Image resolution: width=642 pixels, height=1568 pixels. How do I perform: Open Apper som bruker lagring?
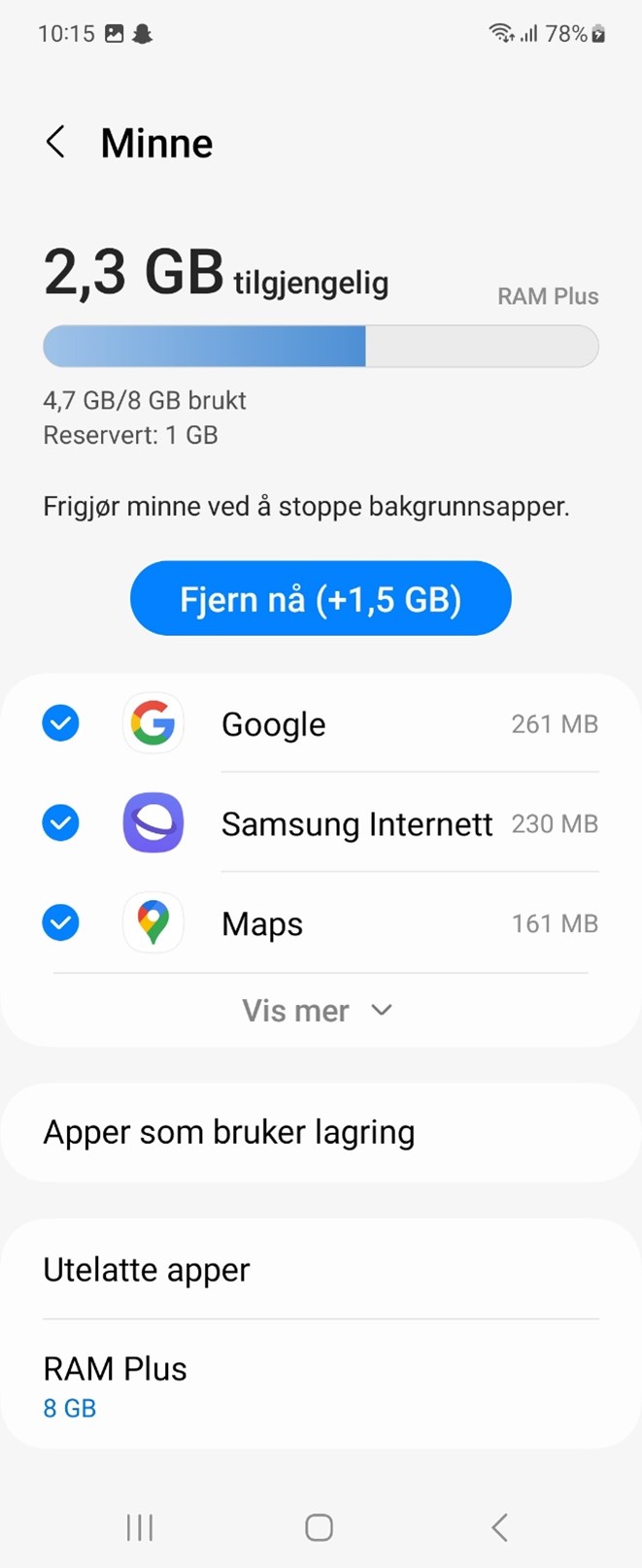[321, 1132]
